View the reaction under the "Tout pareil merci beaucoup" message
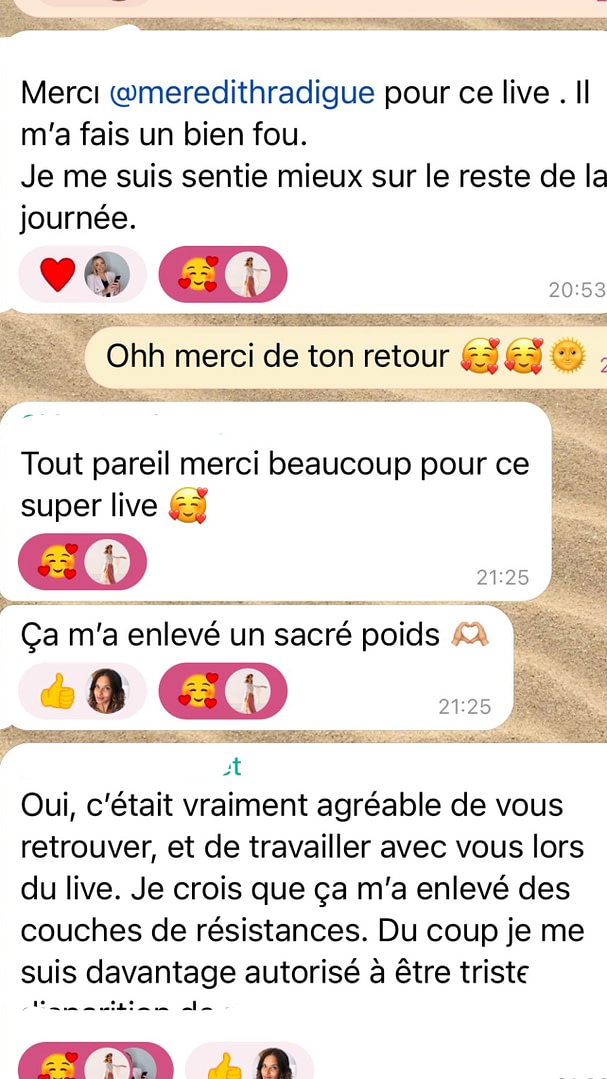Viewport: 607px width, 1079px height. point(82,562)
